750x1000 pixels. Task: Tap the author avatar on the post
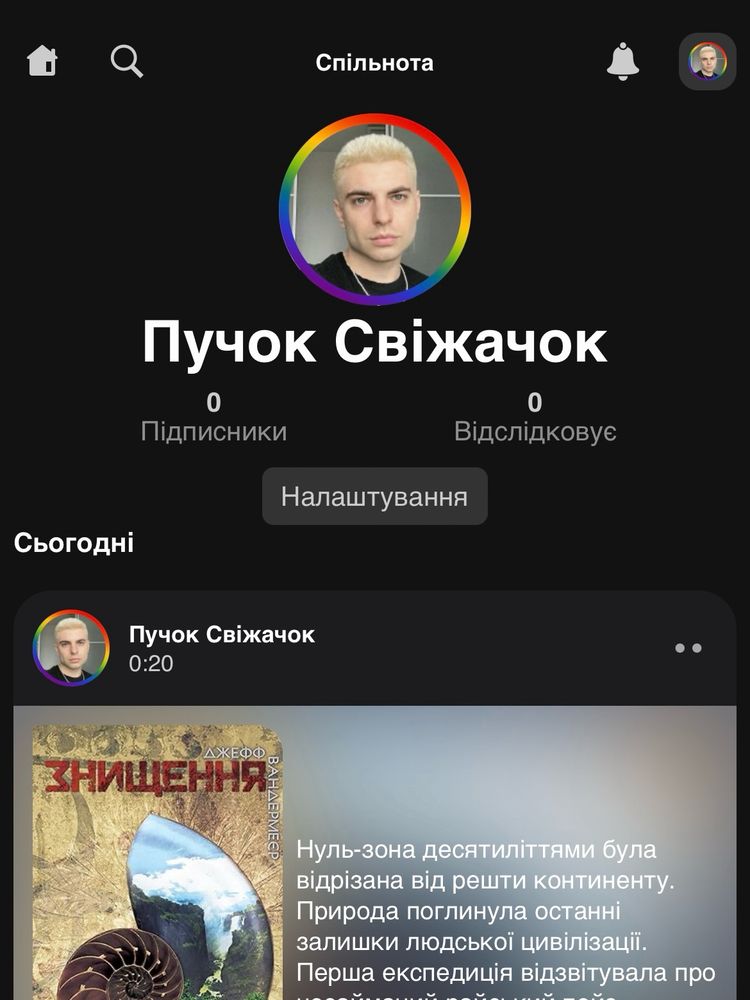(x=71, y=648)
